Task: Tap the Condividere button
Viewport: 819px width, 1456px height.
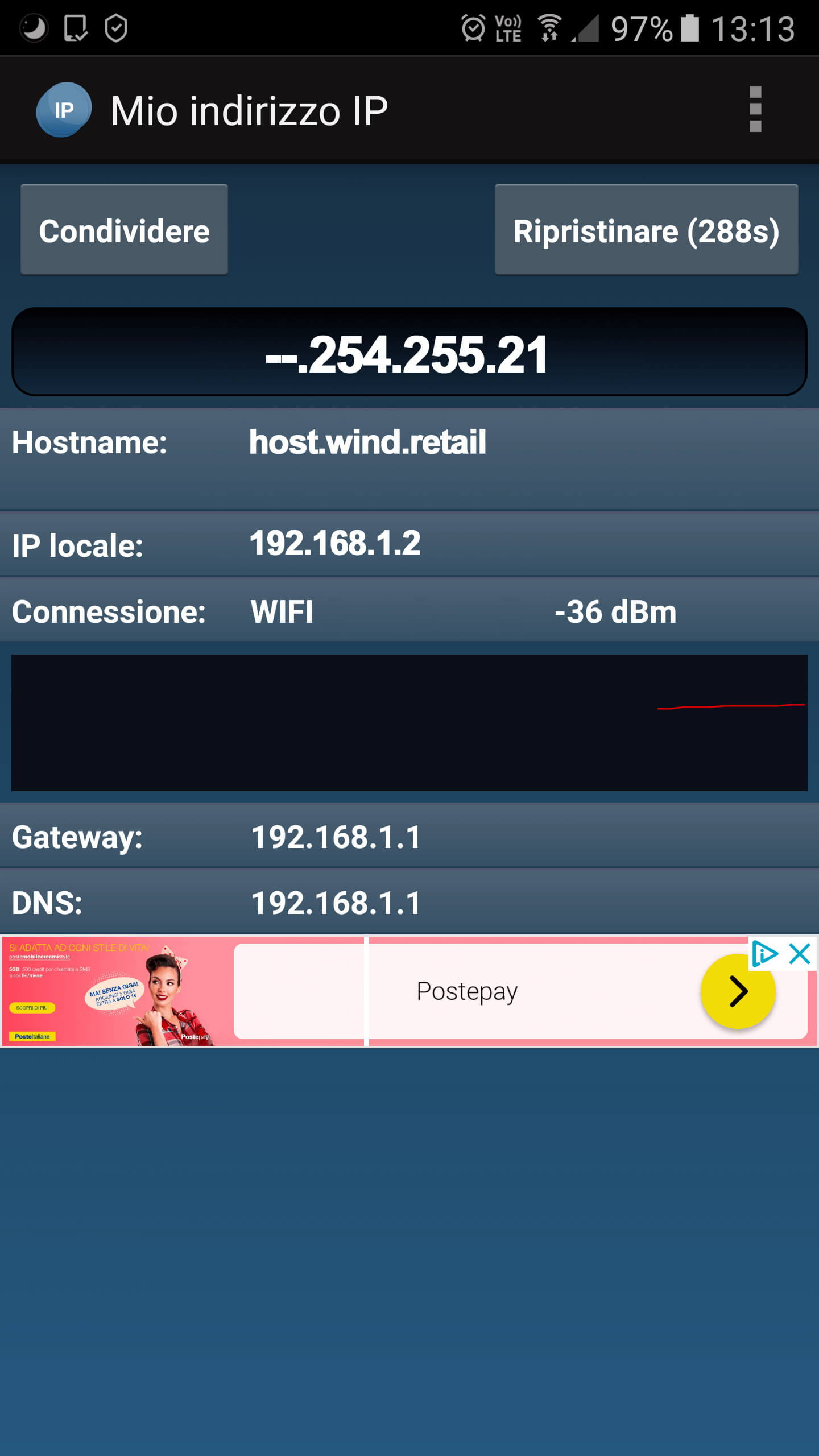Action: click(x=124, y=230)
